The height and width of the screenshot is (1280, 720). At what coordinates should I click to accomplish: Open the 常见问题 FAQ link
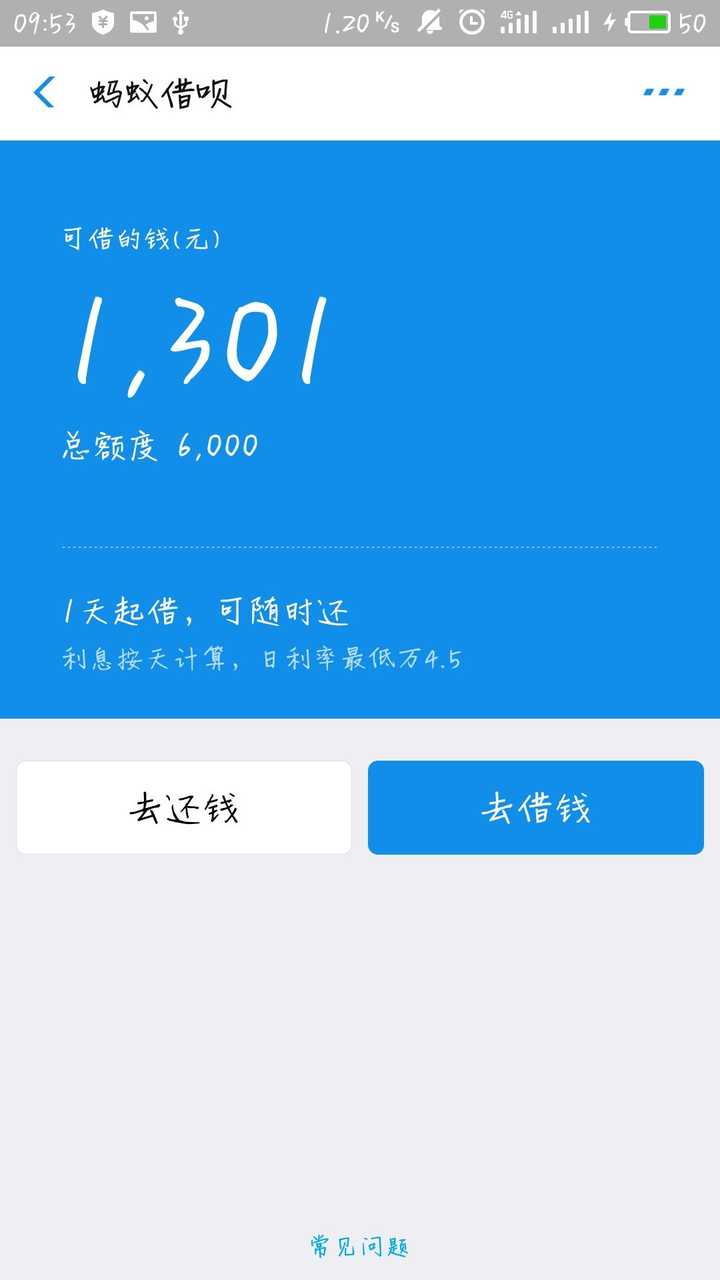pyautogui.click(x=360, y=1246)
